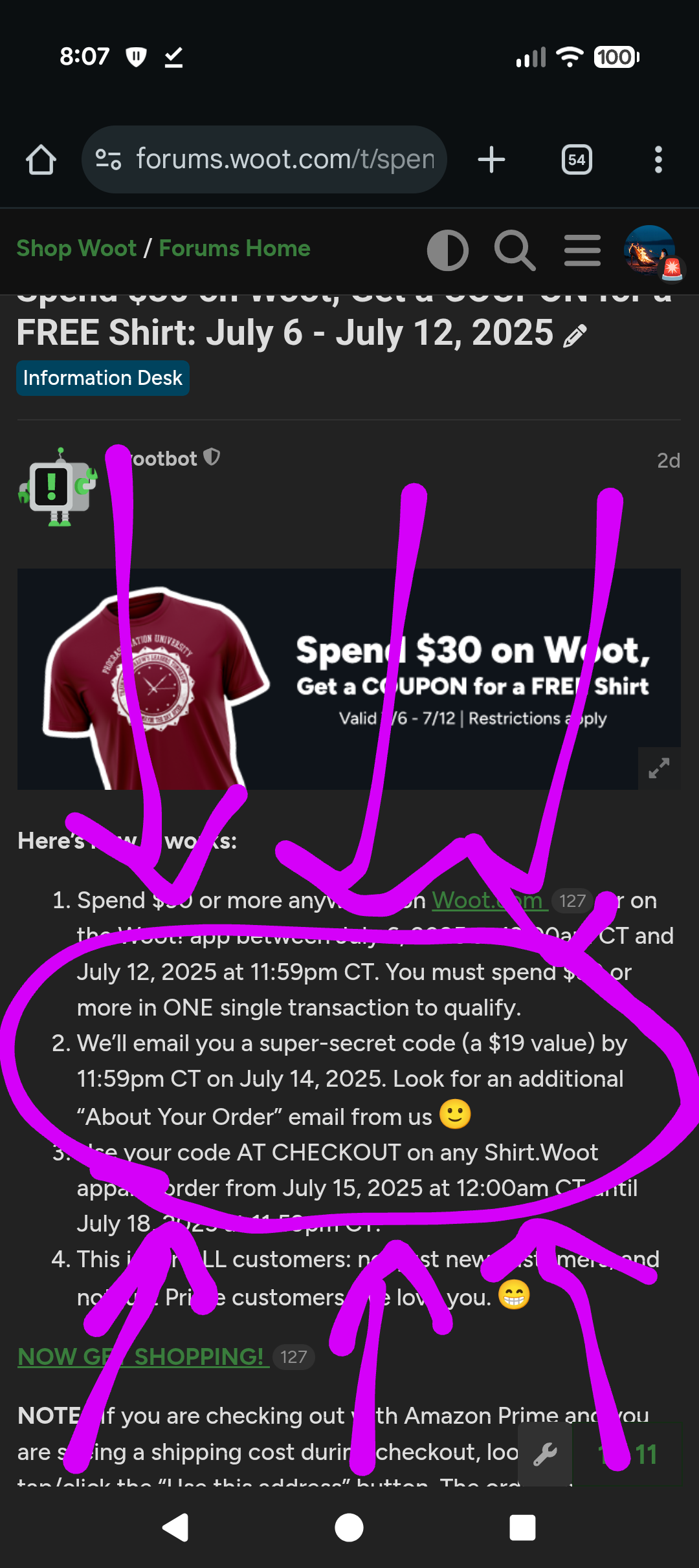Open the browser overflow menu
This screenshot has height=1568, width=699.
click(658, 160)
